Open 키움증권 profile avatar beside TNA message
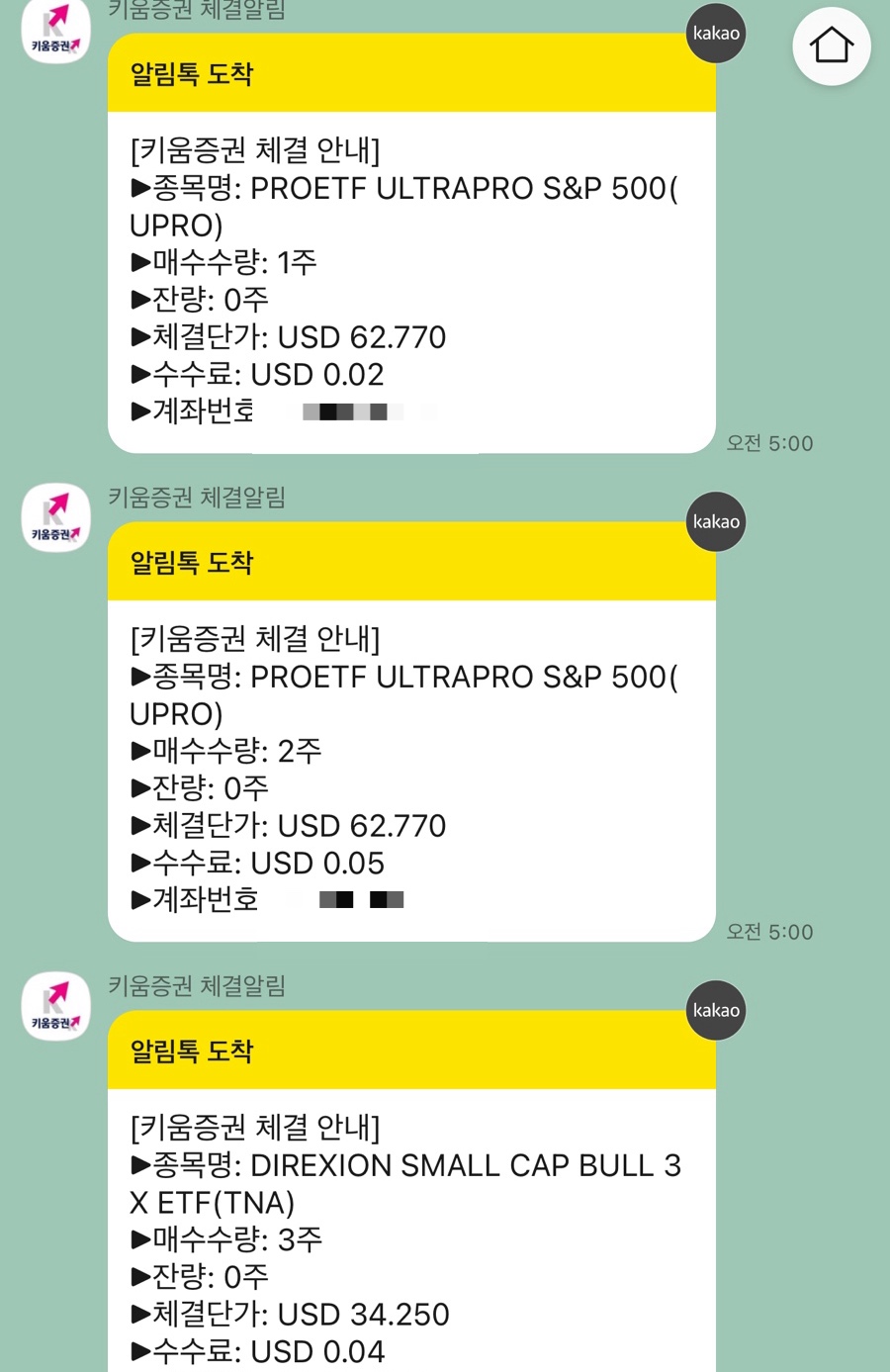The image size is (890, 1372). tap(56, 1006)
